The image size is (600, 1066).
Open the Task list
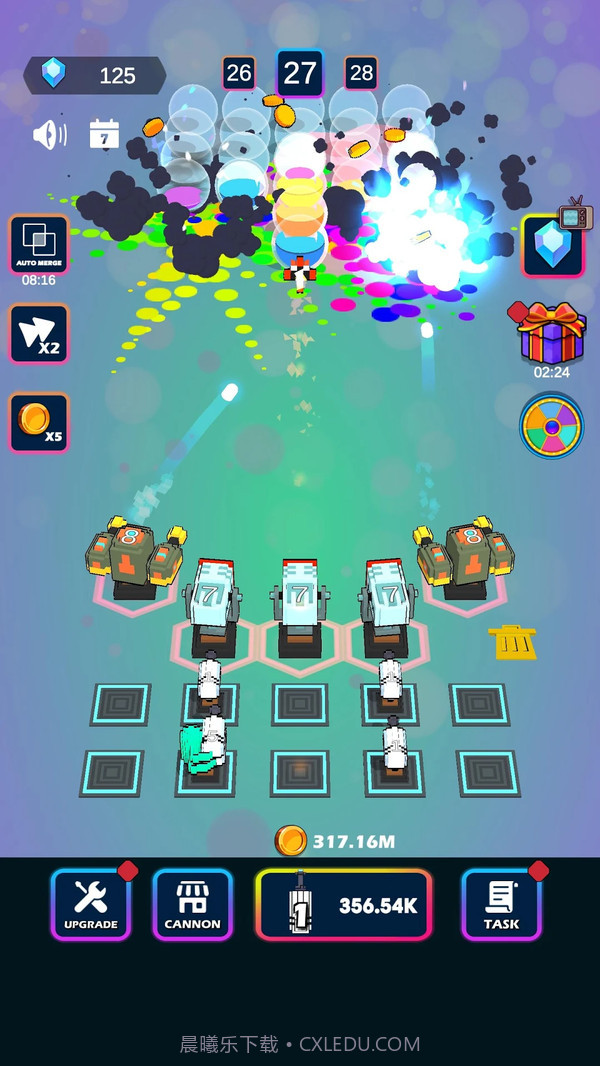click(501, 904)
